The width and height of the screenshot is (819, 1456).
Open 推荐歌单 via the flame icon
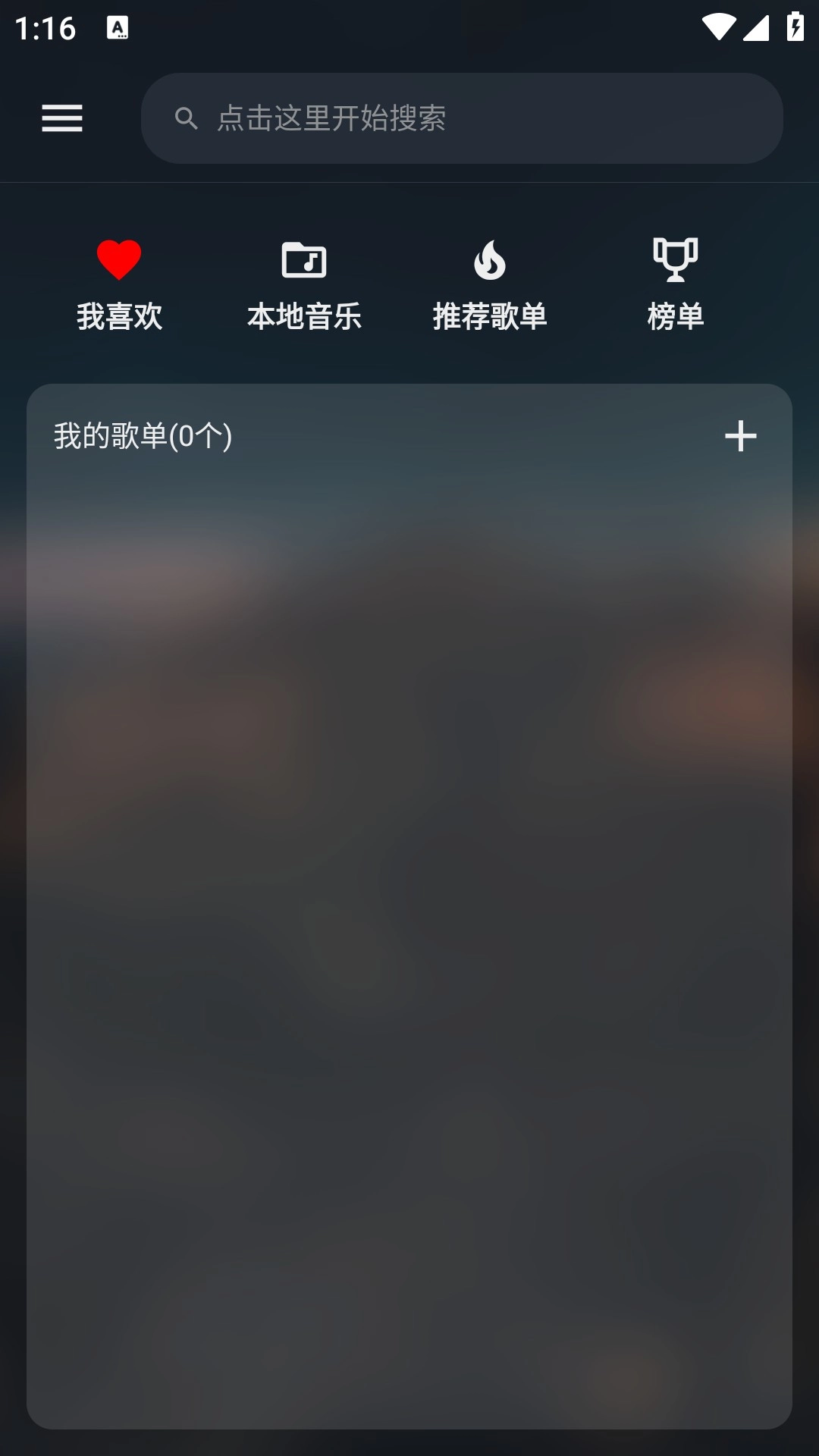pyautogui.click(x=490, y=262)
